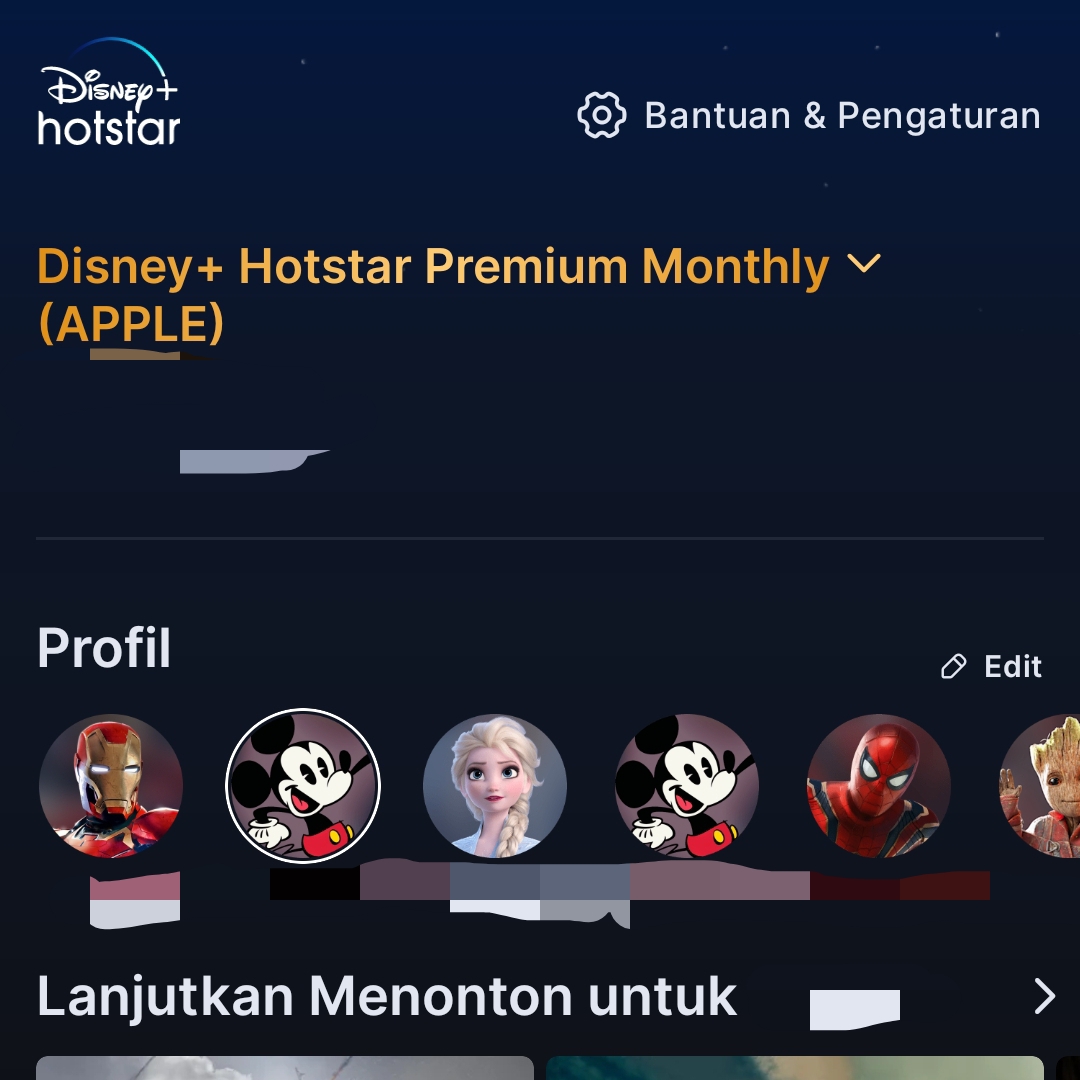Open Bantuan & Pengaturan settings
The image size is (1080, 1080).
[810, 116]
